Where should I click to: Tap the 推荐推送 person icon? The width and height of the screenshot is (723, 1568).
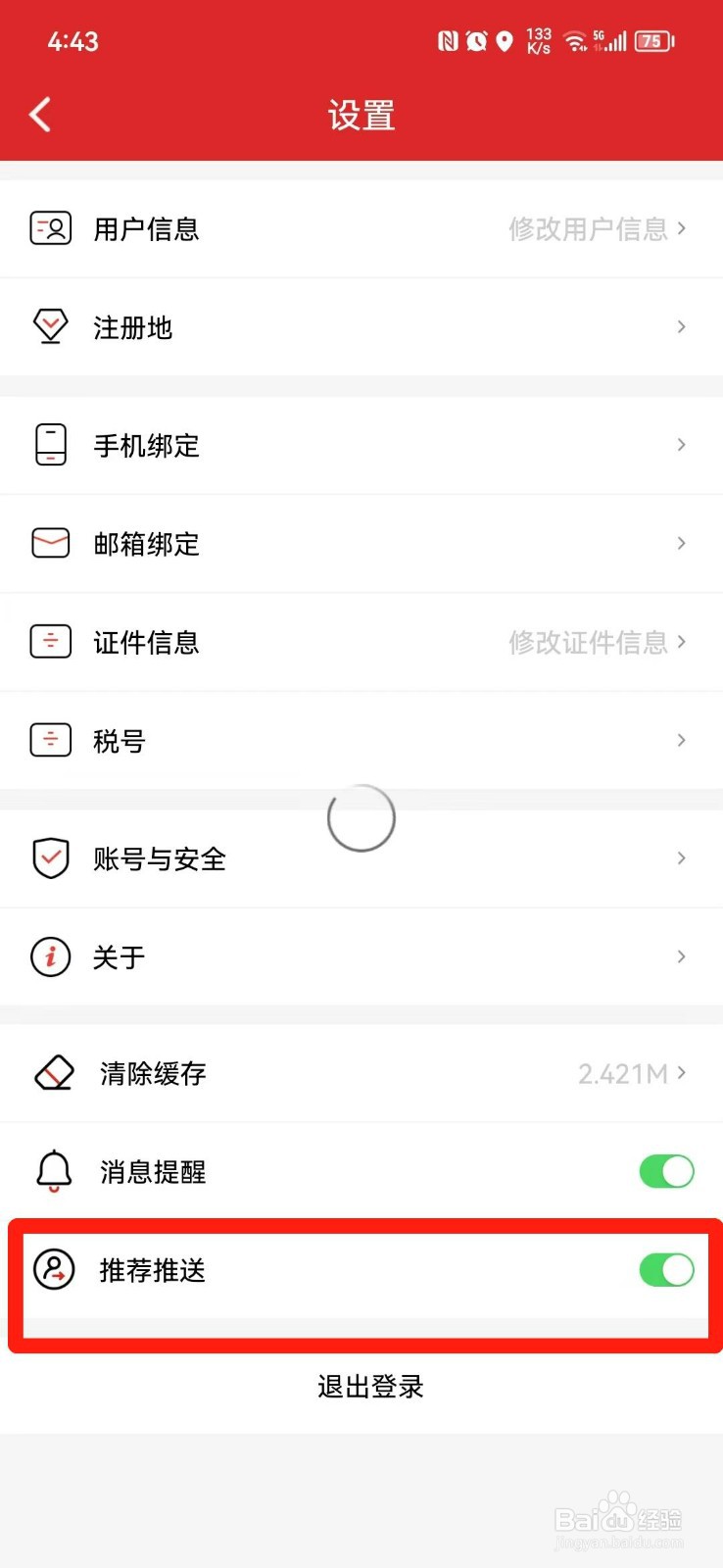tap(54, 1271)
